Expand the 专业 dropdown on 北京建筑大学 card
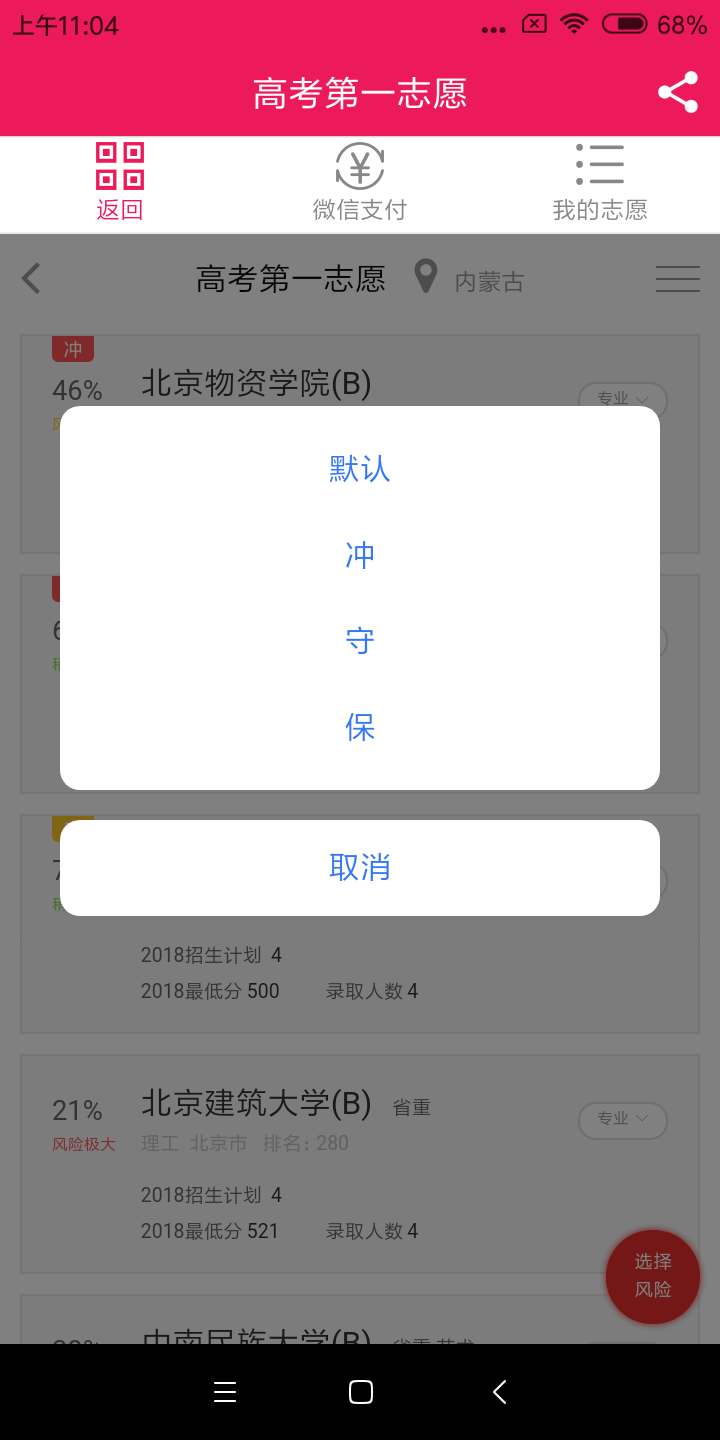 tap(622, 1120)
